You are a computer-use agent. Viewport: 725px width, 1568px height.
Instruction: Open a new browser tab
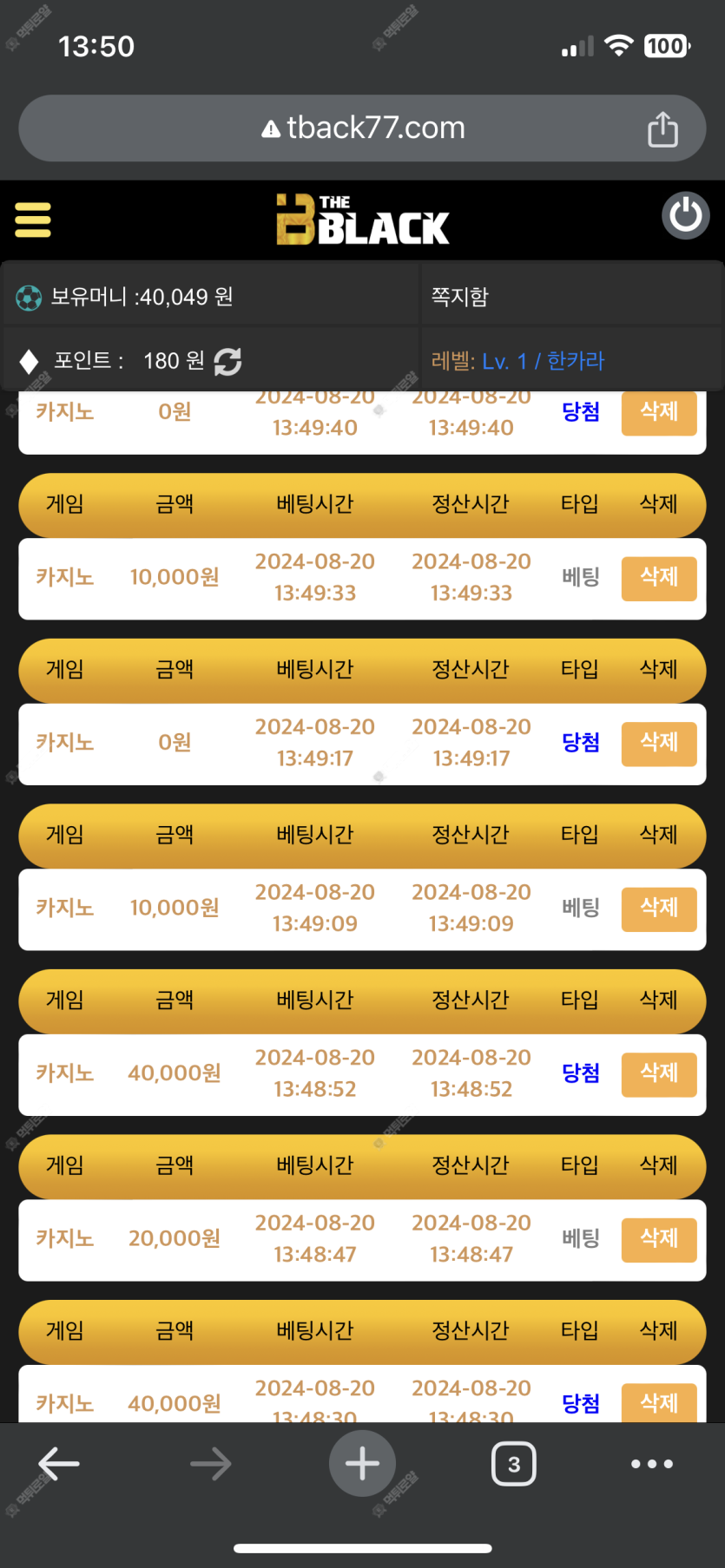point(362,1464)
